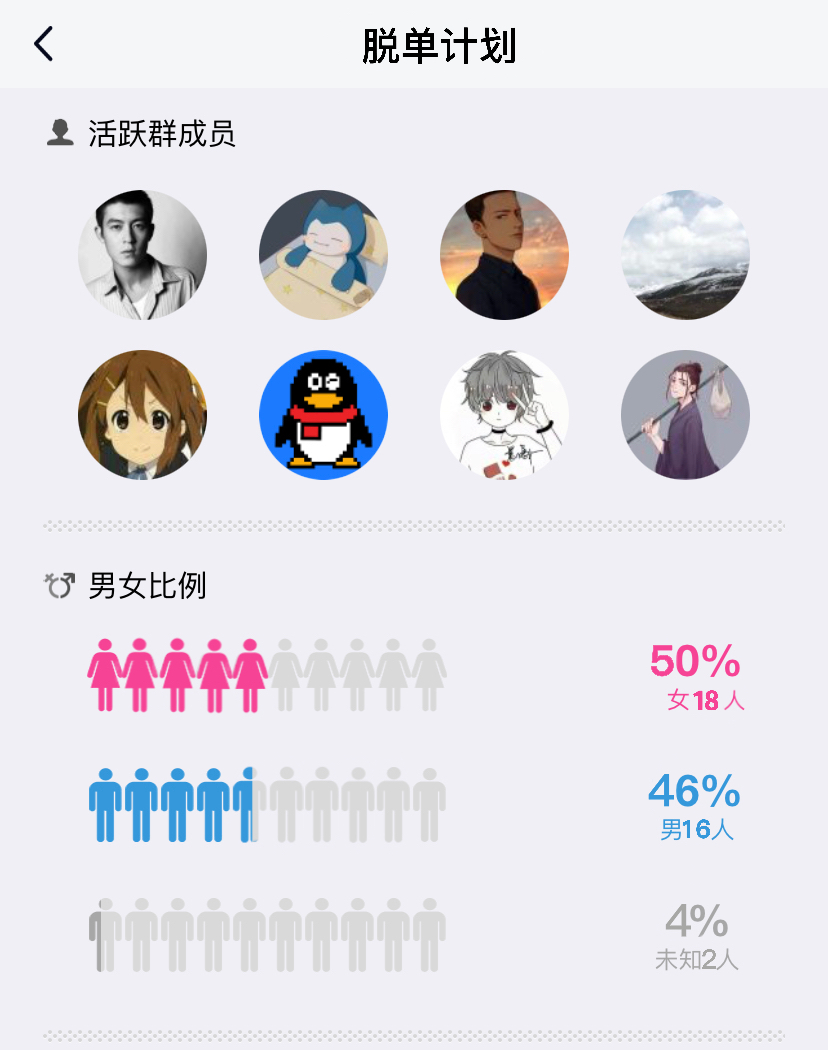Open the cloudy mountain landscape avatar
This screenshot has width=828, height=1050.
[x=685, y=255]
